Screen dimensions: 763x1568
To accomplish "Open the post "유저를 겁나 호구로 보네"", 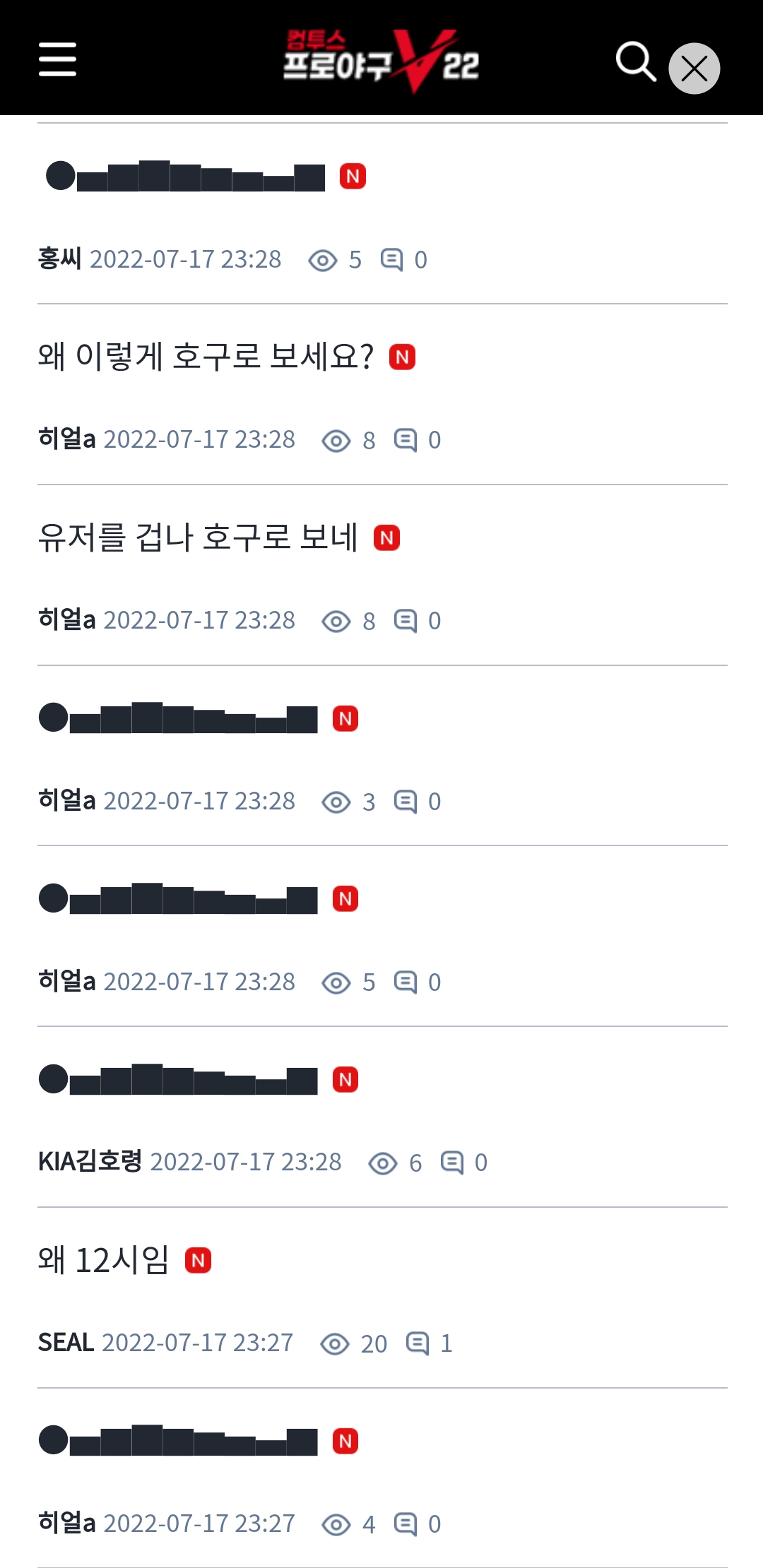I will (x=198, y=537).
